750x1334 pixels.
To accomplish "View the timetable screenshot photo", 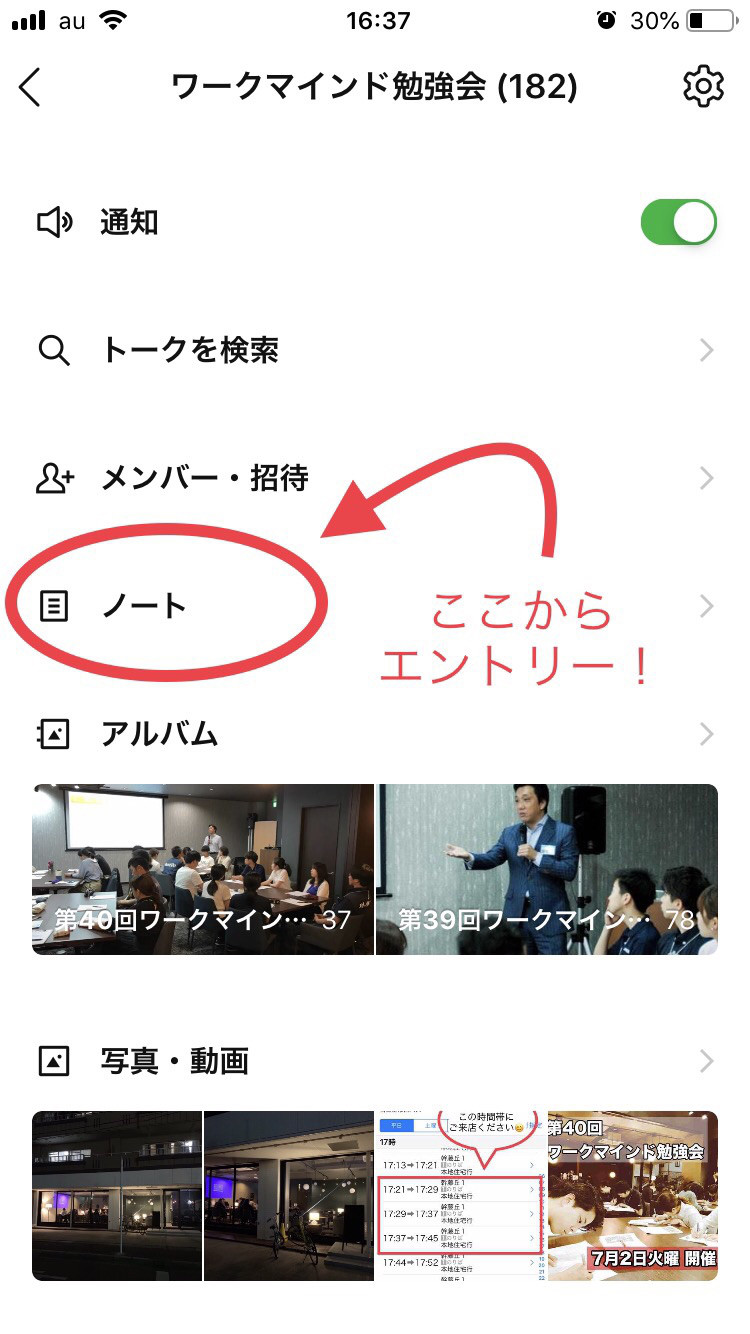I will click(x=461, y=1195).
